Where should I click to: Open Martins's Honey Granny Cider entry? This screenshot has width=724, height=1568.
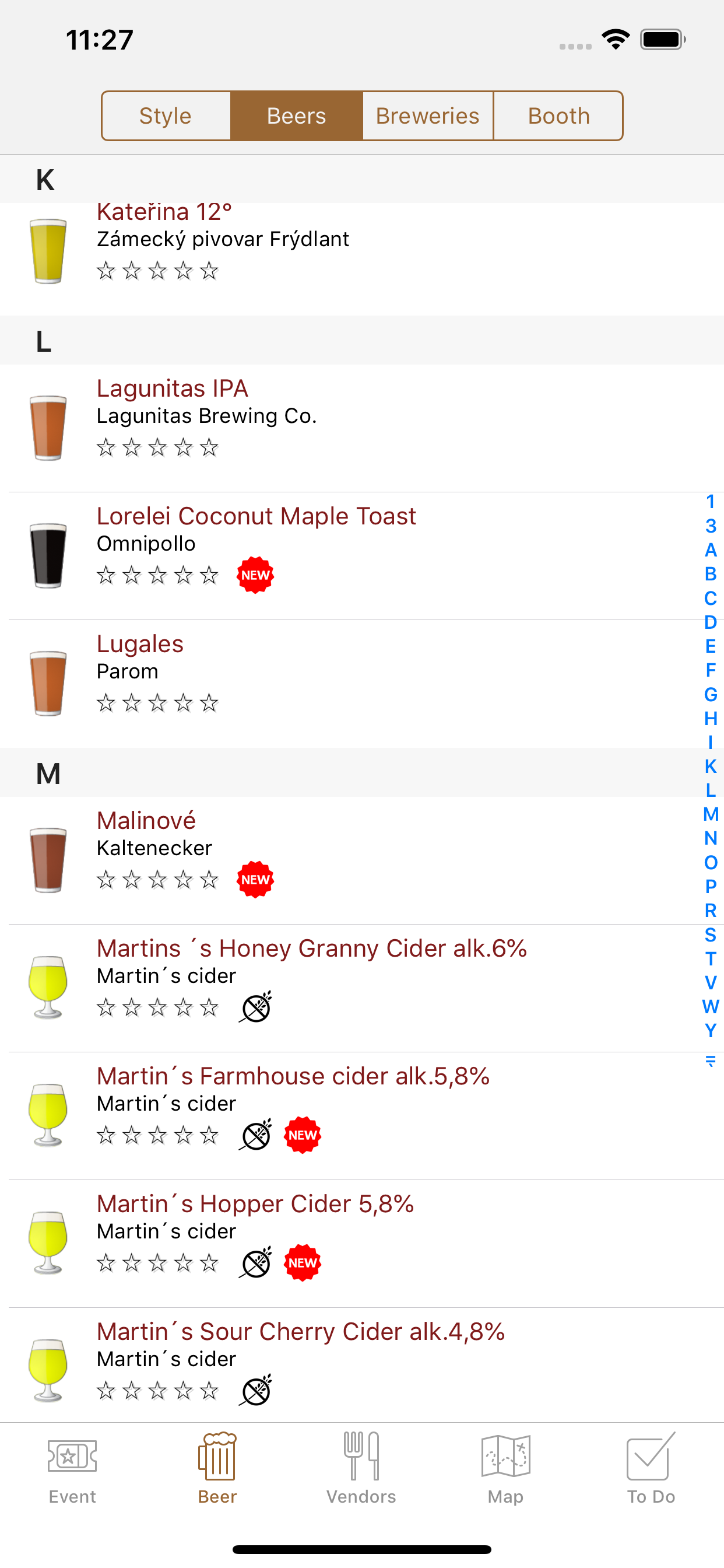point(362,988)
